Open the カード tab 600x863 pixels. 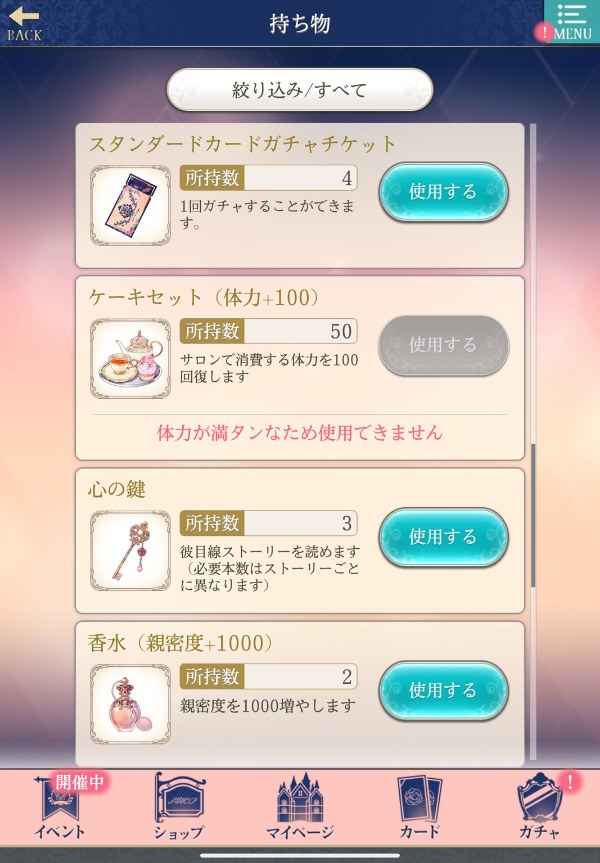click(419, 807)
